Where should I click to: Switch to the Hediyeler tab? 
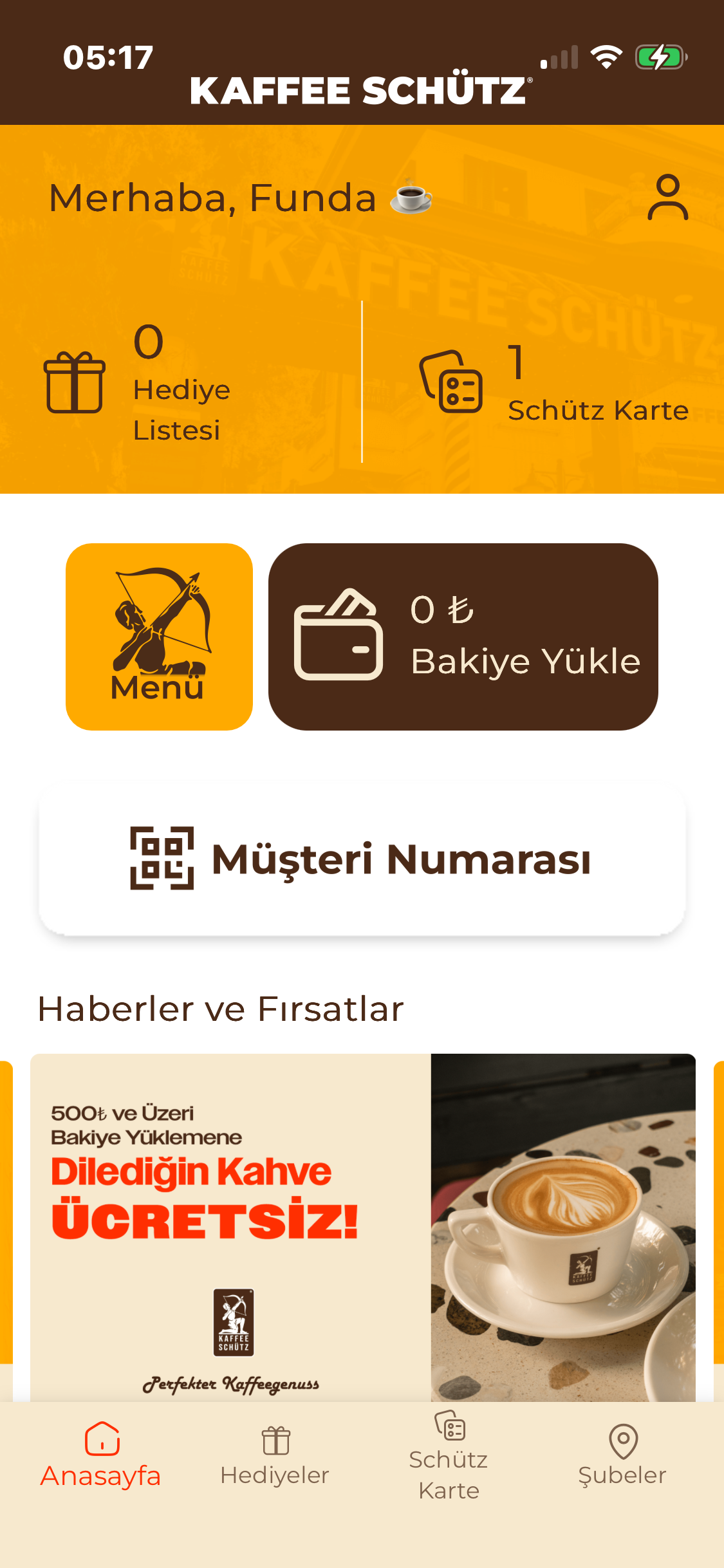pyautogui.click(x=275, y=1456)
